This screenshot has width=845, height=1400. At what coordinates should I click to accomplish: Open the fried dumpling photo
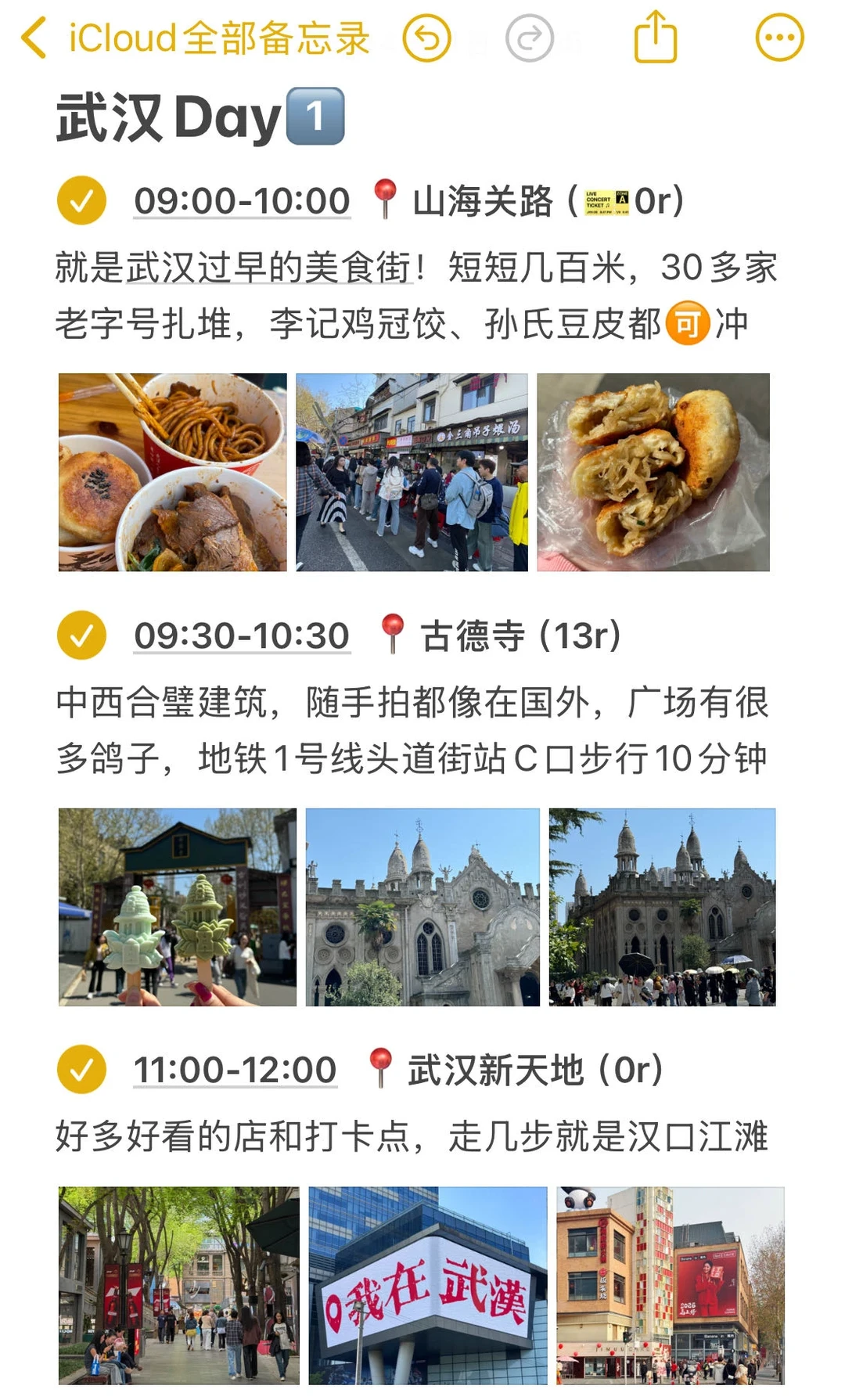coord(653,472)
